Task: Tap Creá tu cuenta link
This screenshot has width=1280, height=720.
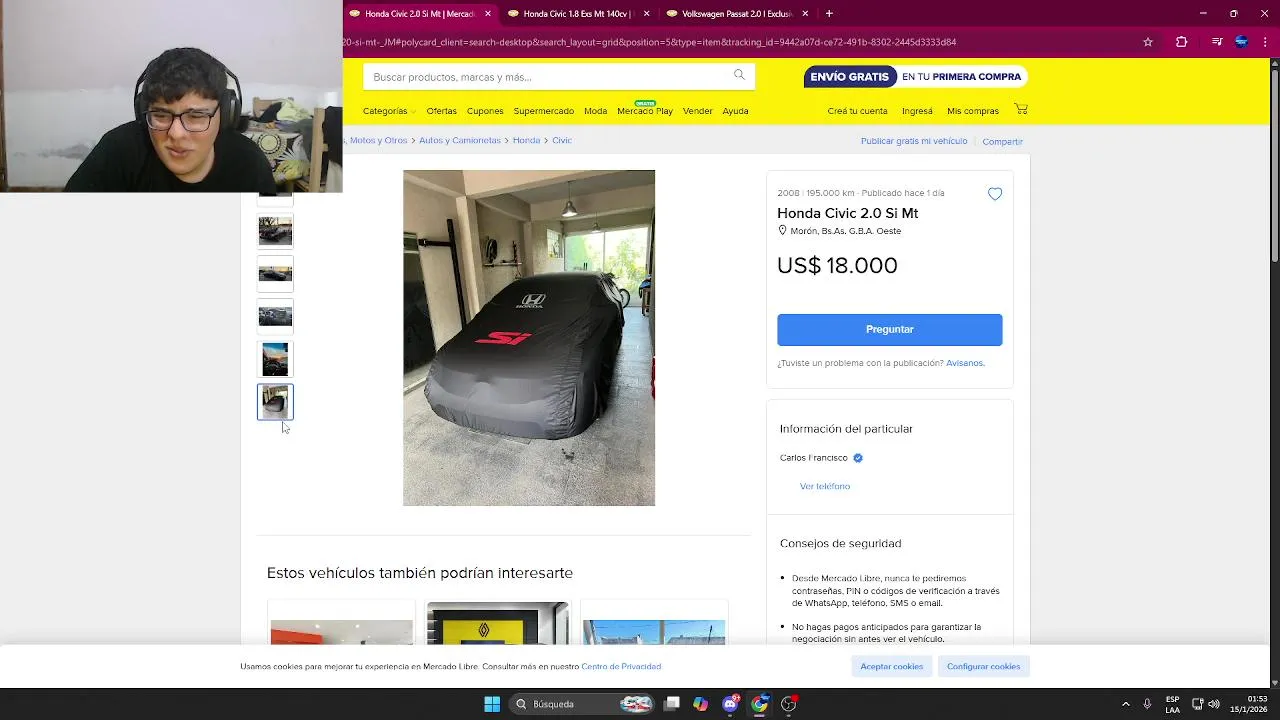Action: pos(857,111)
